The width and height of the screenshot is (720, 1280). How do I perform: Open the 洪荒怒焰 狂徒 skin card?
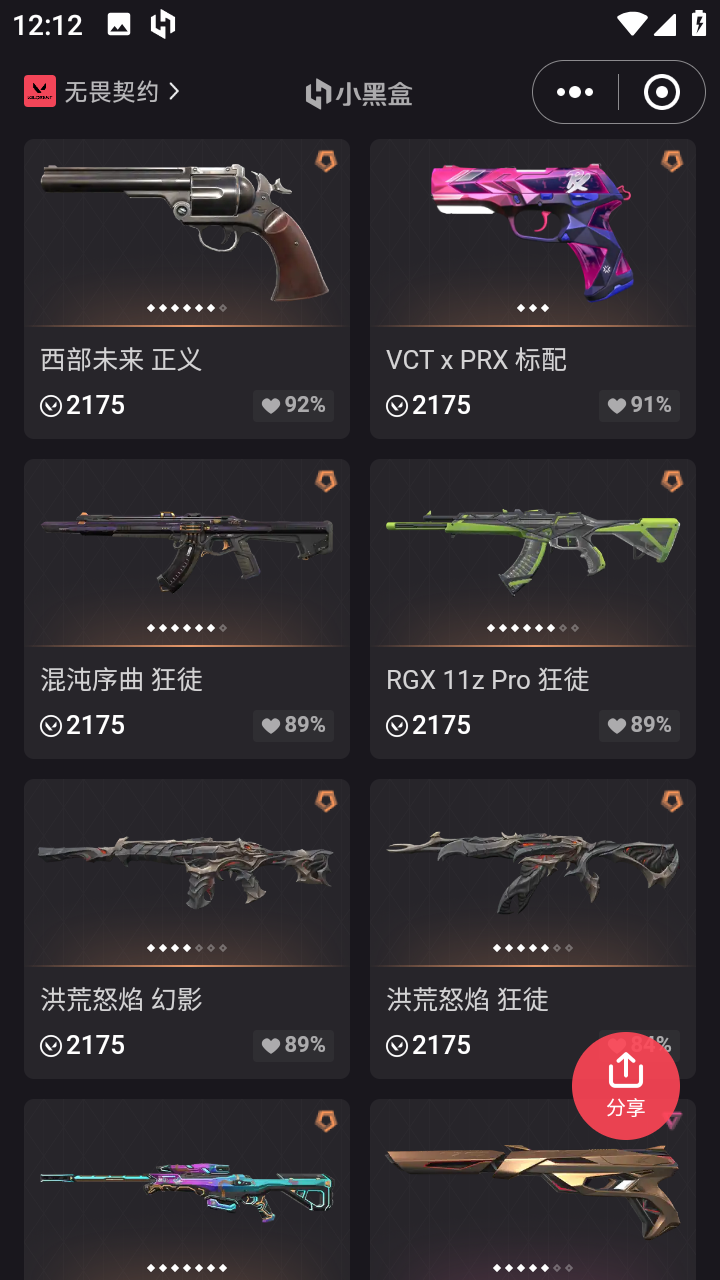click(x=533, y=929)
